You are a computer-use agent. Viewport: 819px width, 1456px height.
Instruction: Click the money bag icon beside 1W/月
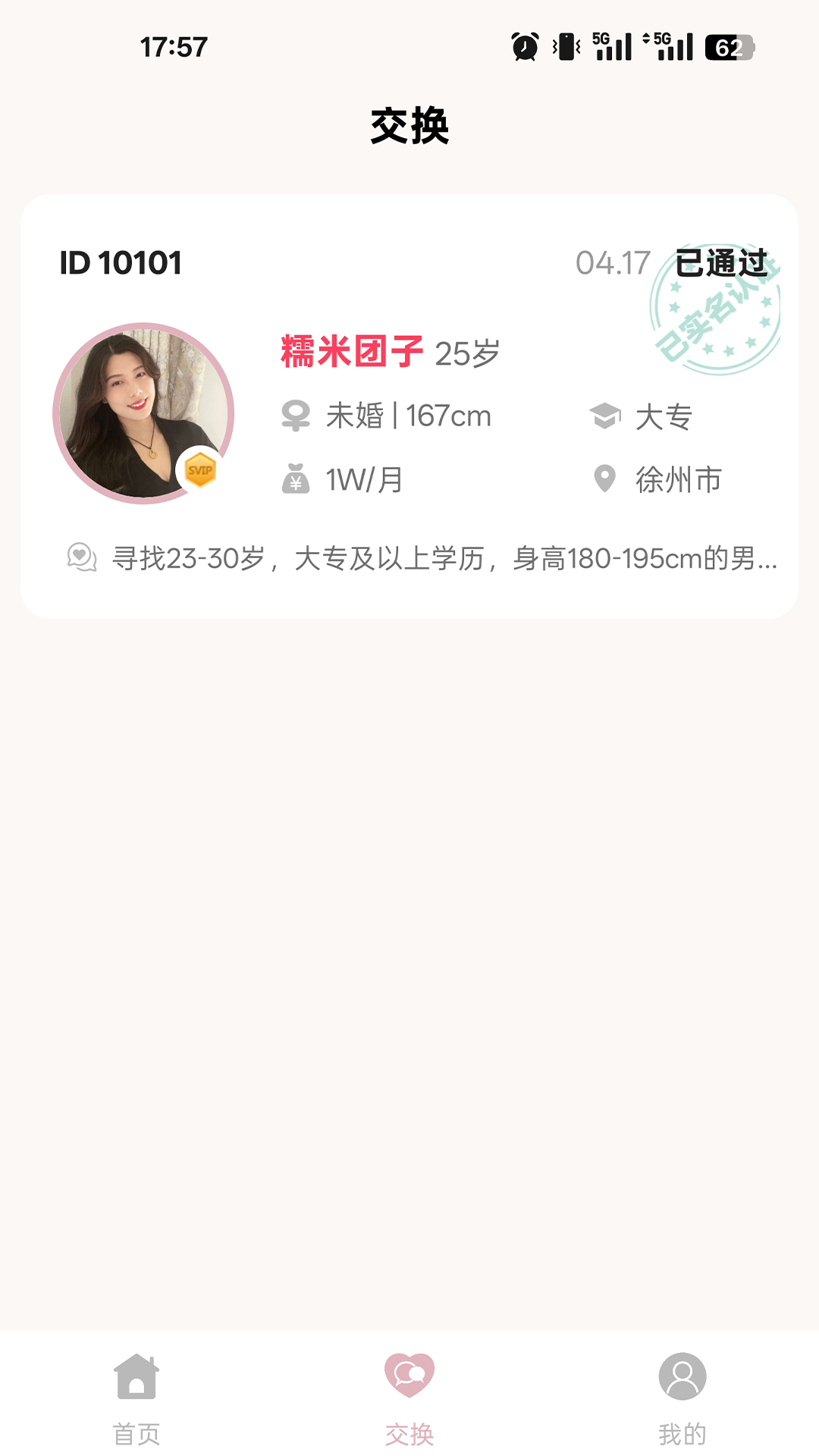(297, 479)
